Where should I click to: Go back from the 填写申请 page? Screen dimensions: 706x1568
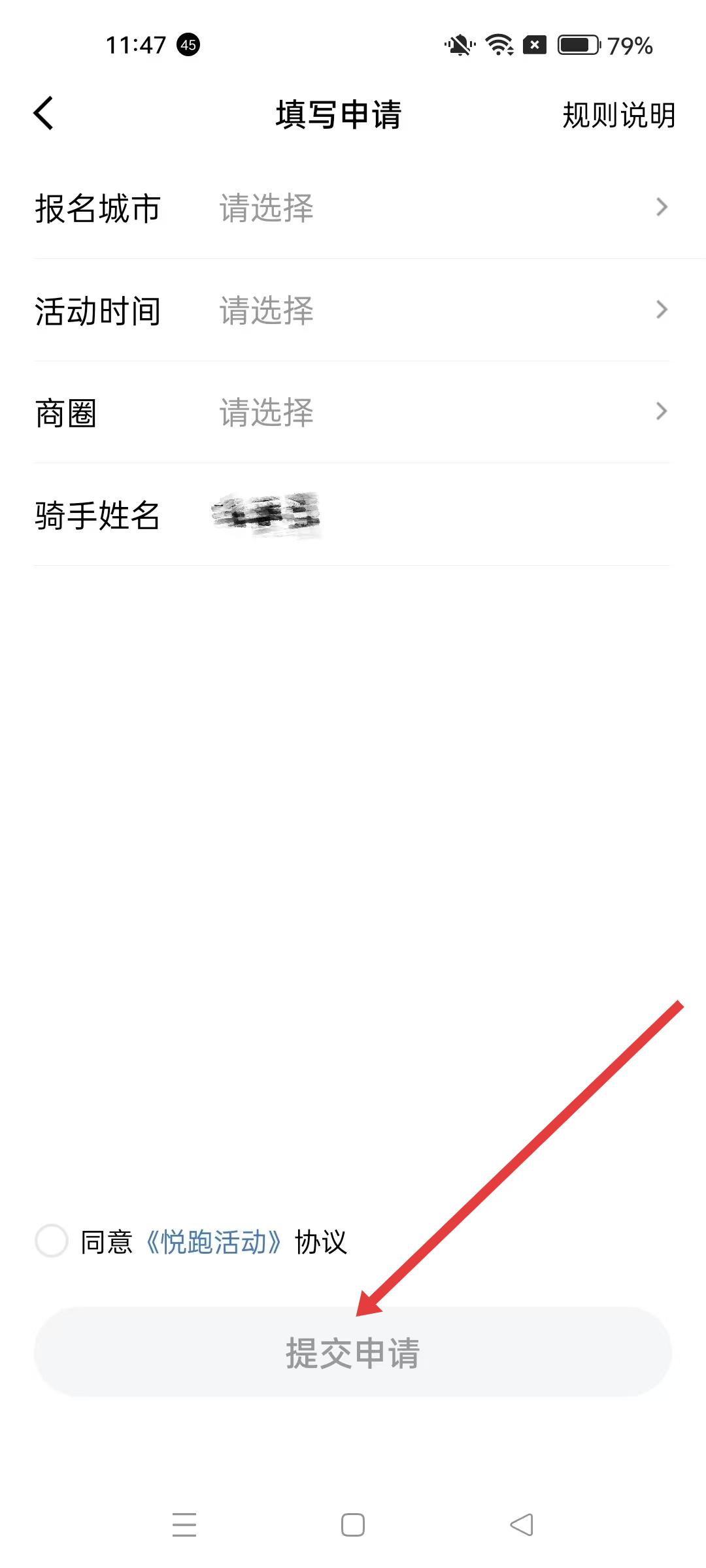(x=43, y=114)
